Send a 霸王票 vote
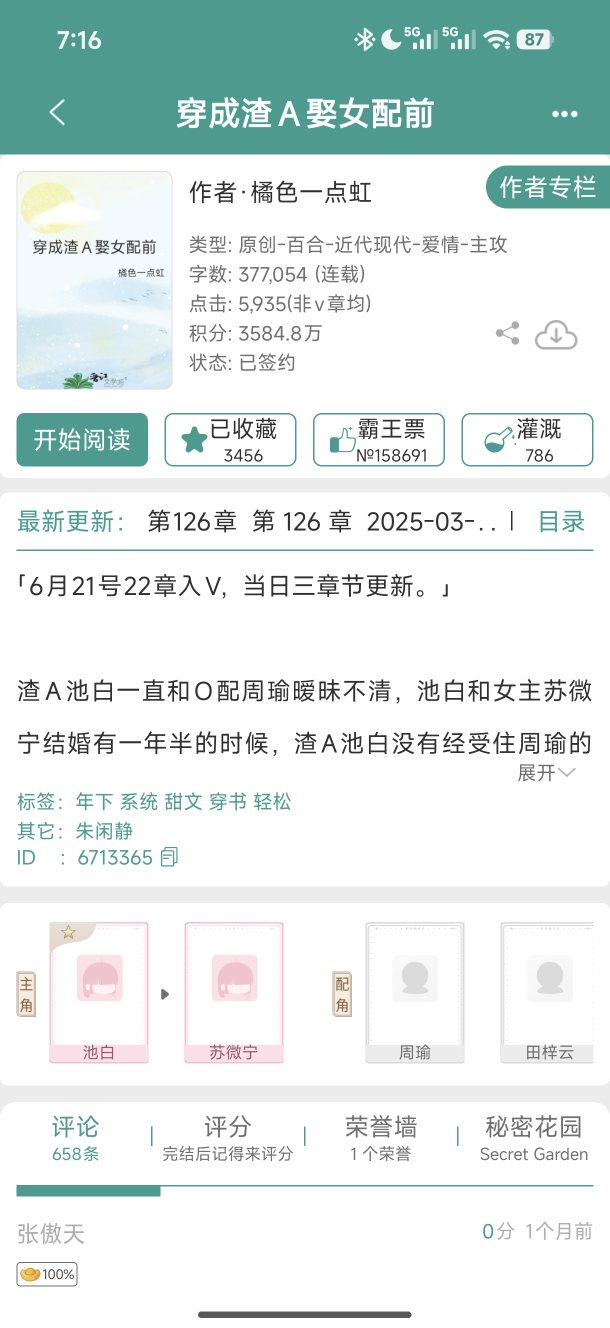This screenshot has height=1328, width=610. pyautogui.click(x=379, y=440)
